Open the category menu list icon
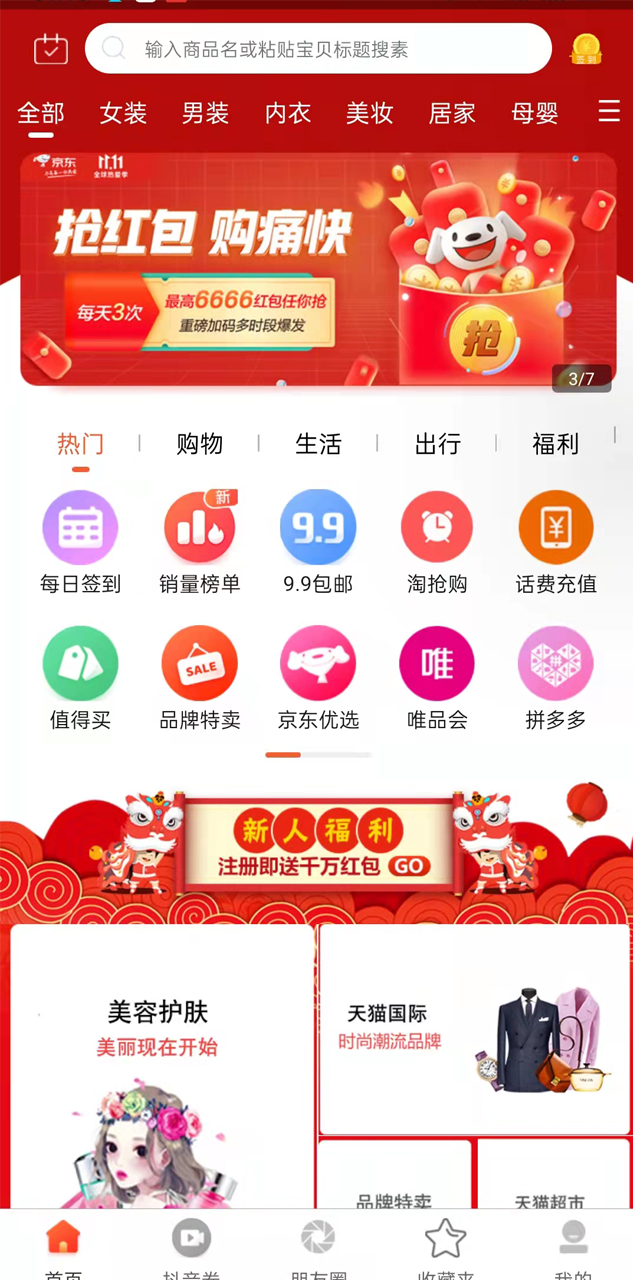Image resolution: width=633 pixels, height=1280 pixels. [609, 111]
